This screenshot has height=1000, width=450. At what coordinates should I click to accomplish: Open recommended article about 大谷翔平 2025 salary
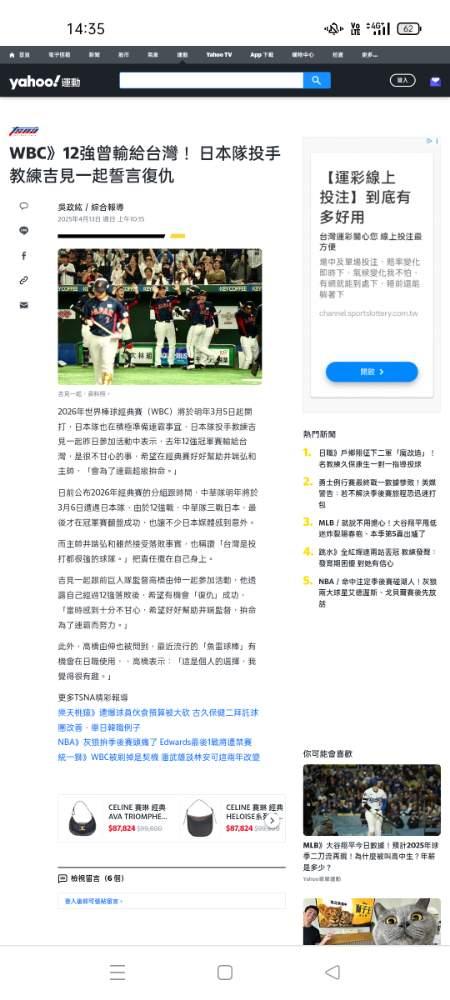tap(372, 823)
